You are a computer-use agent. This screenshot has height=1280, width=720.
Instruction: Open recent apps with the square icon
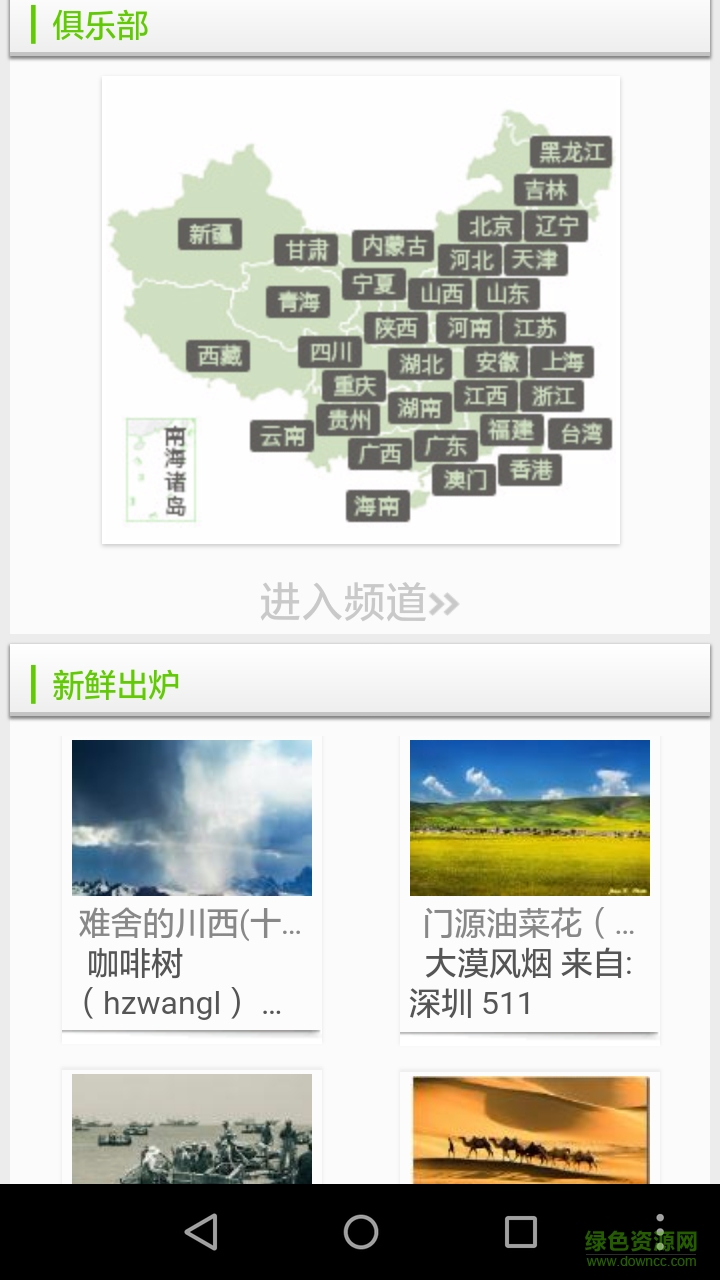[516, 1233]
